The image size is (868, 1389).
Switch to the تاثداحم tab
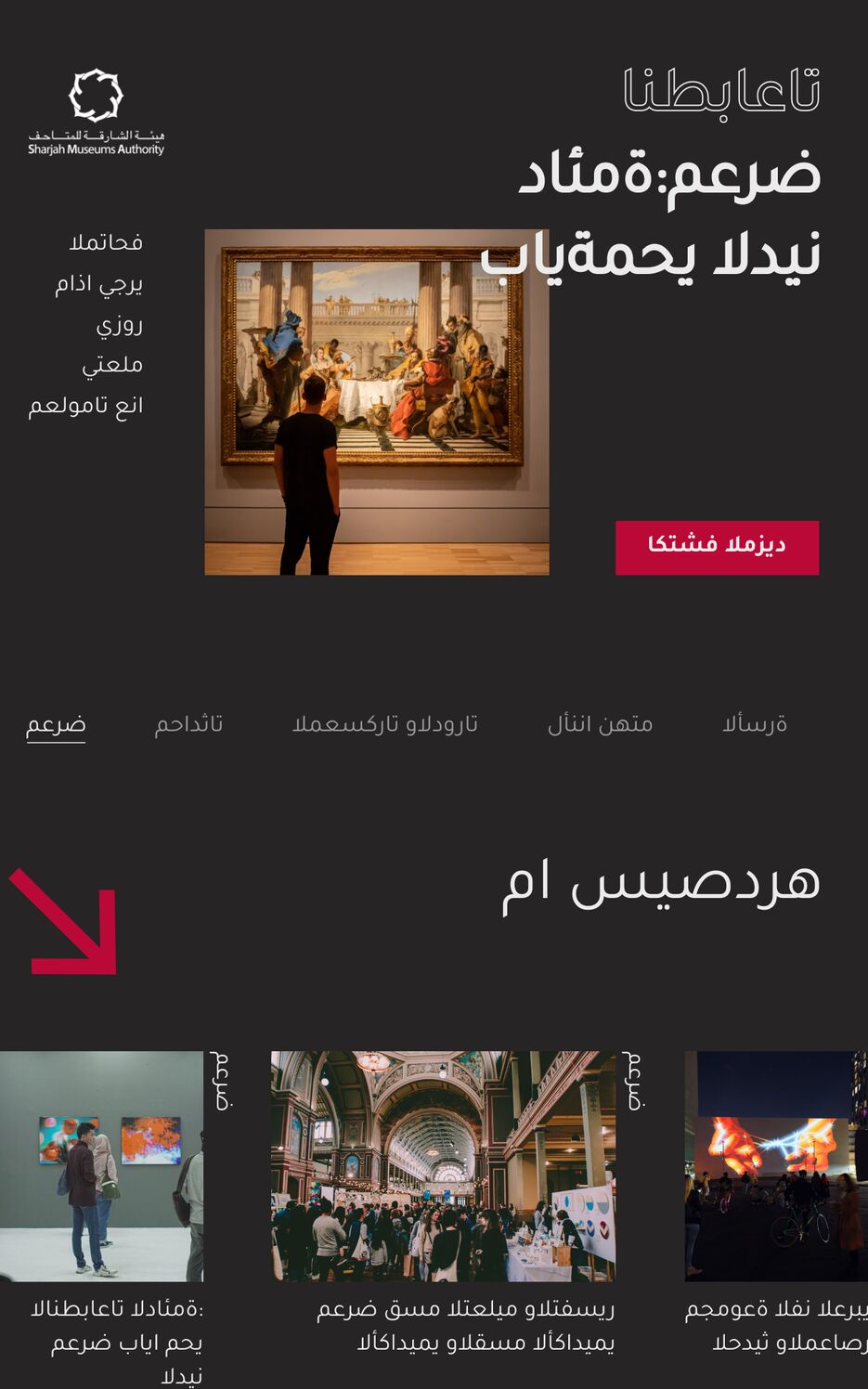point(188,724)
